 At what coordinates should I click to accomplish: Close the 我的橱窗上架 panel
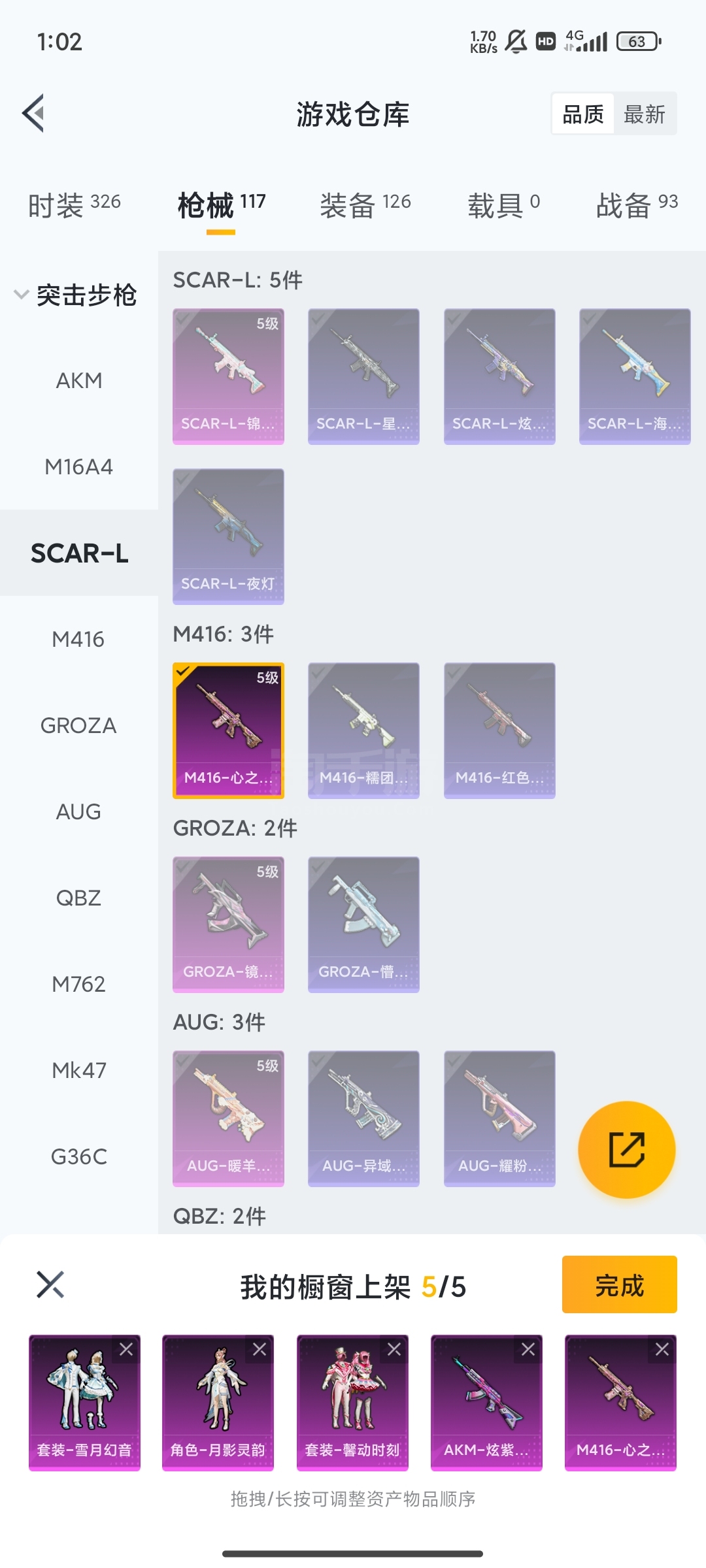click(x=50, y=1284)
